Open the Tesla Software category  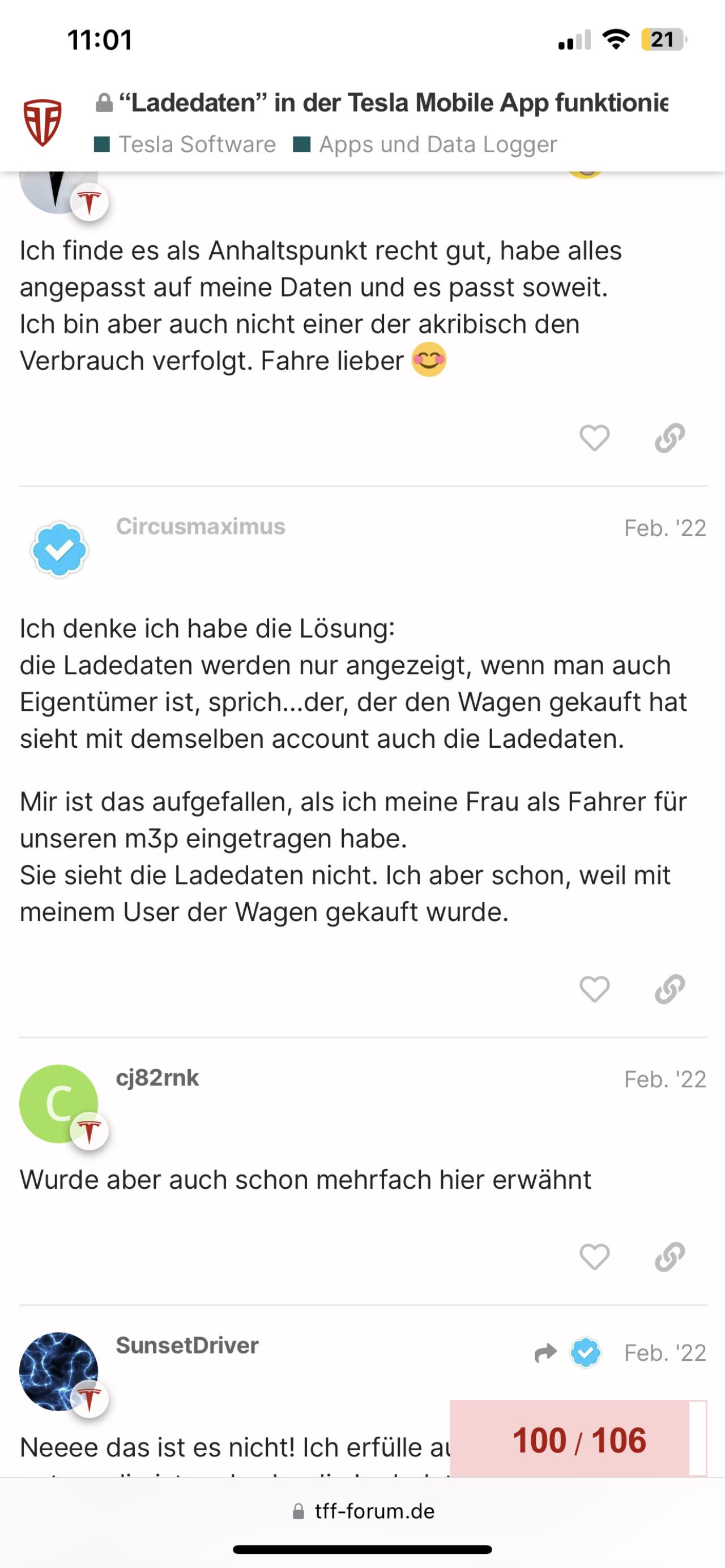click(x=185, y=144)
